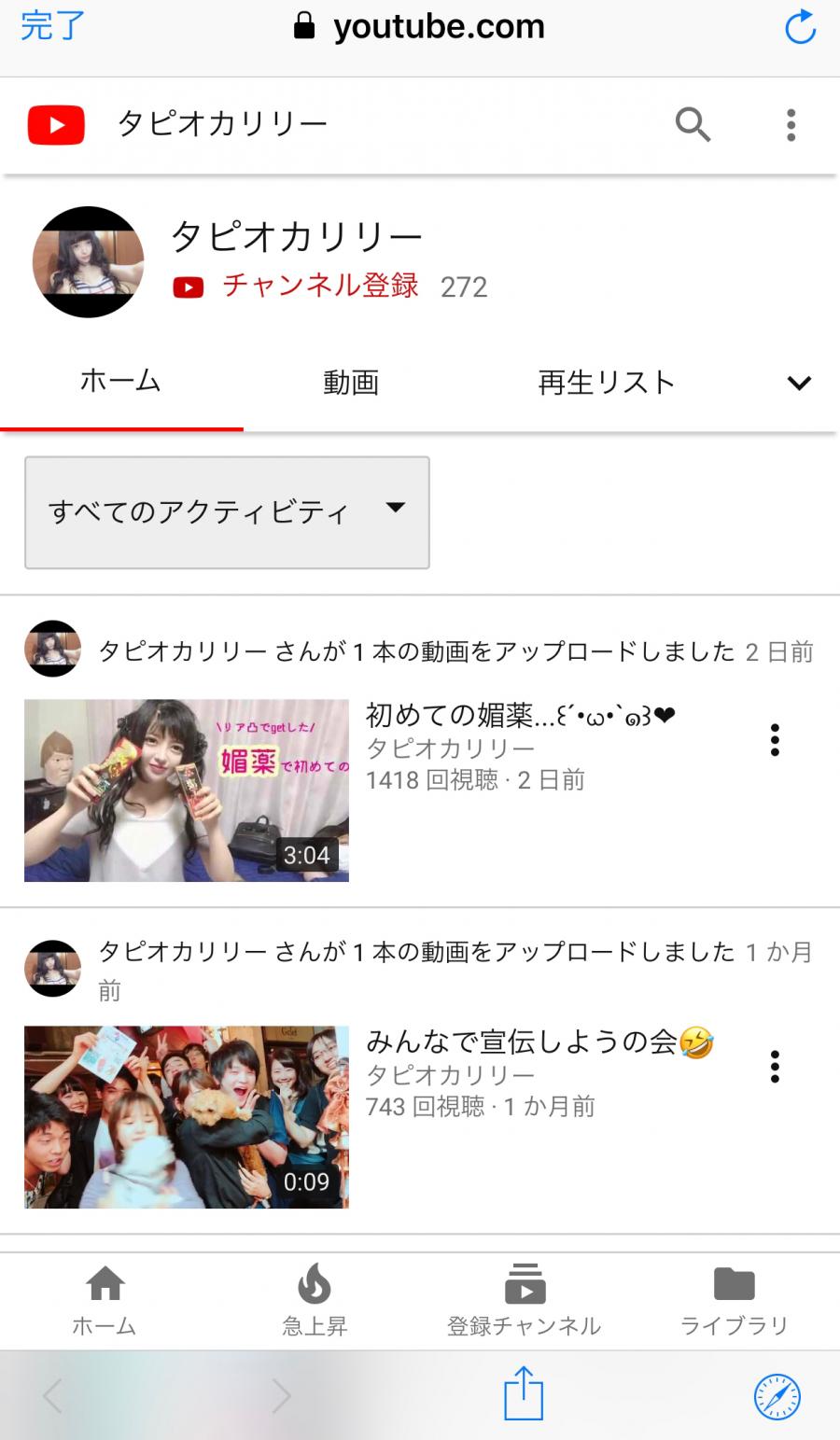Open options for みんなで宣伝しようの会 video
Screen dimensions: 840x1440
point(775,1067)
